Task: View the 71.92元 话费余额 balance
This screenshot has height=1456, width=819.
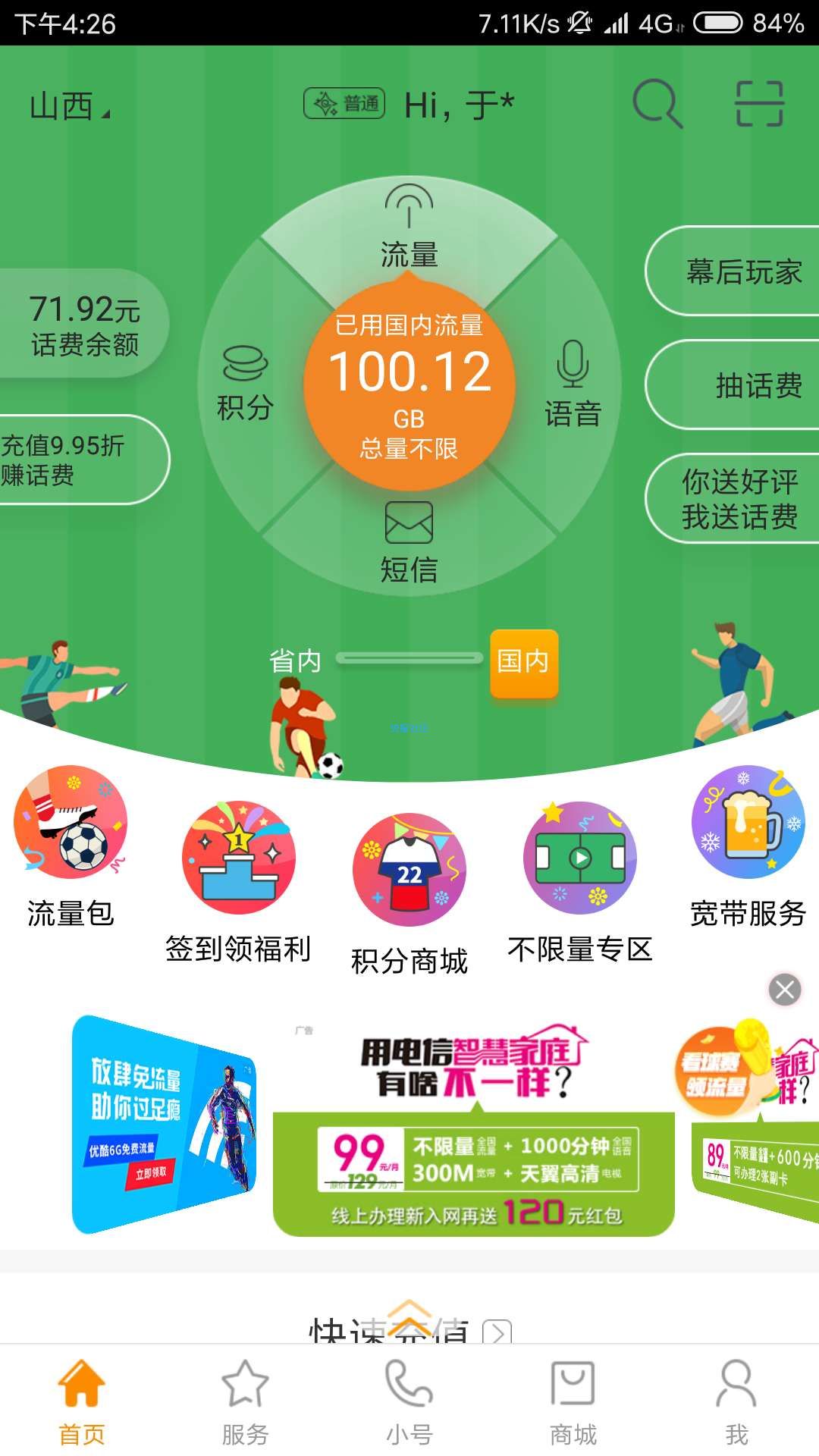Action: coord(83,325)
